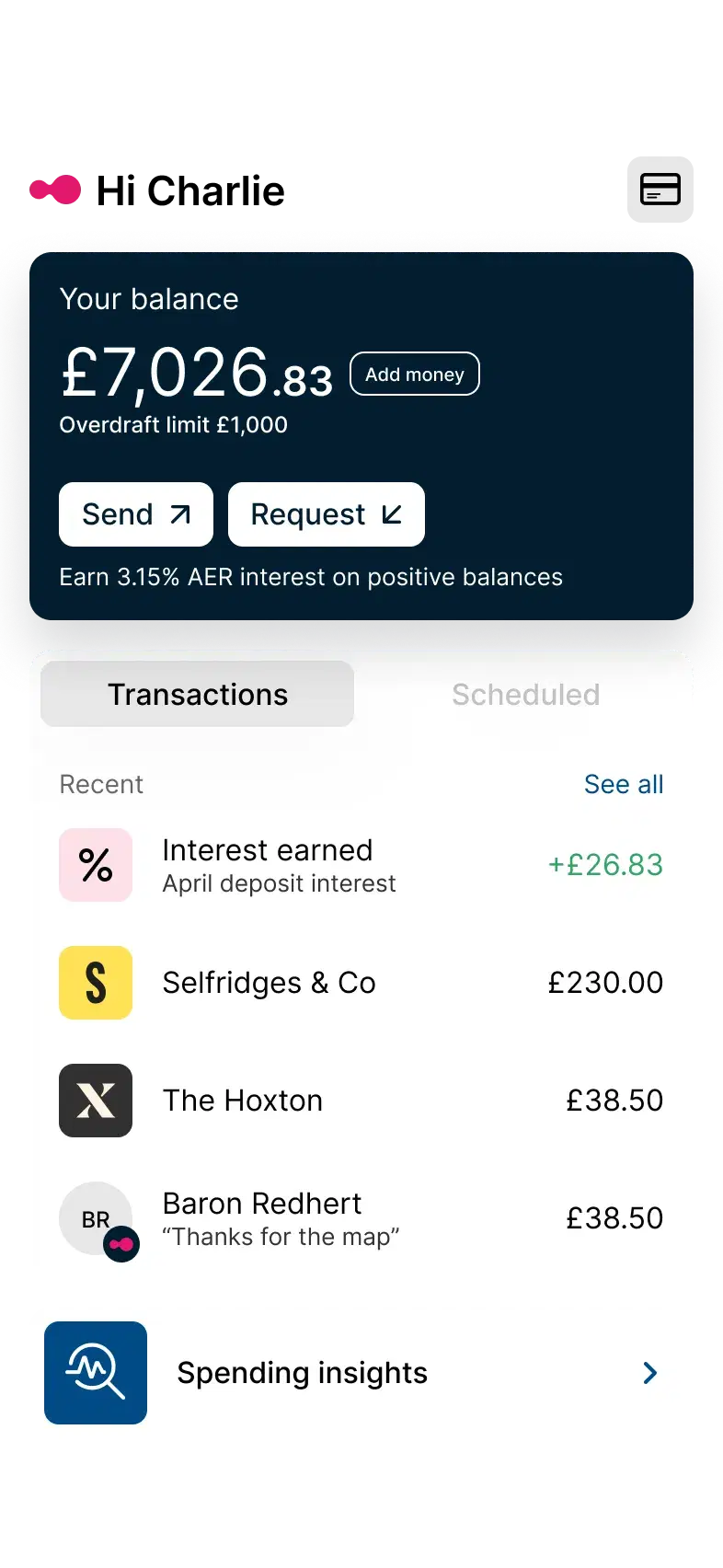Screen dimensions: 723x1568
Task: Select the Transactions tab
Action: tap(198, 694)
